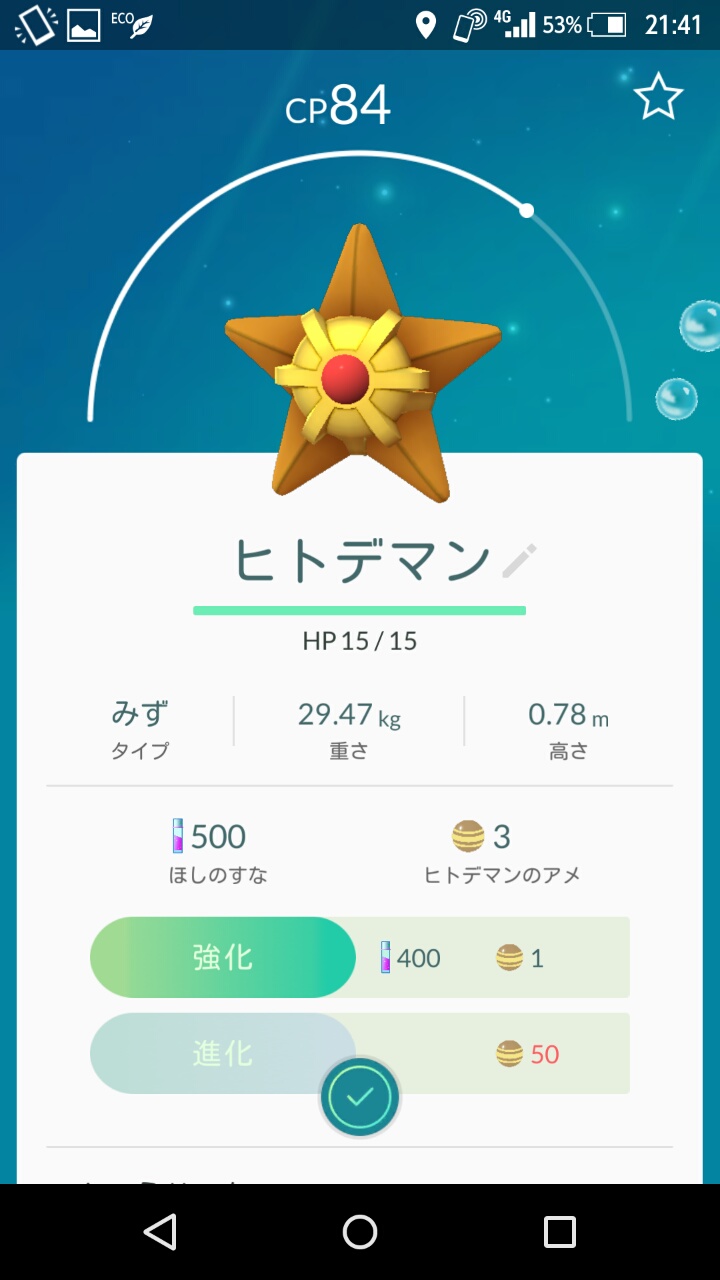Viewport: 720px width, 1280px height.
Task: Open recent apps from the navigation bar
Action: (560, 1232)
